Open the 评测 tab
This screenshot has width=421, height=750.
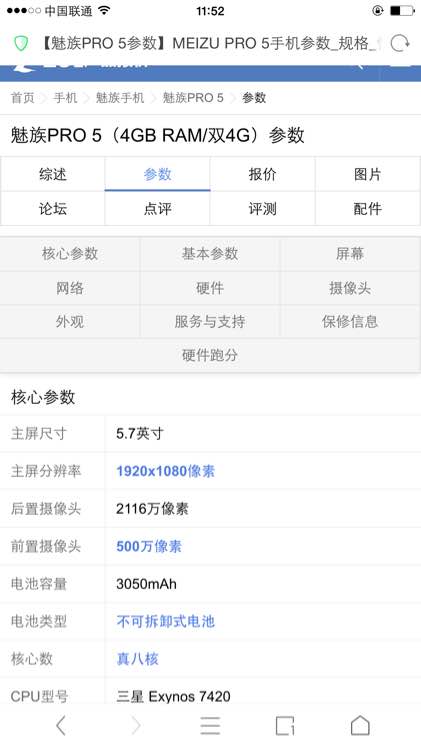pos(262,209)
